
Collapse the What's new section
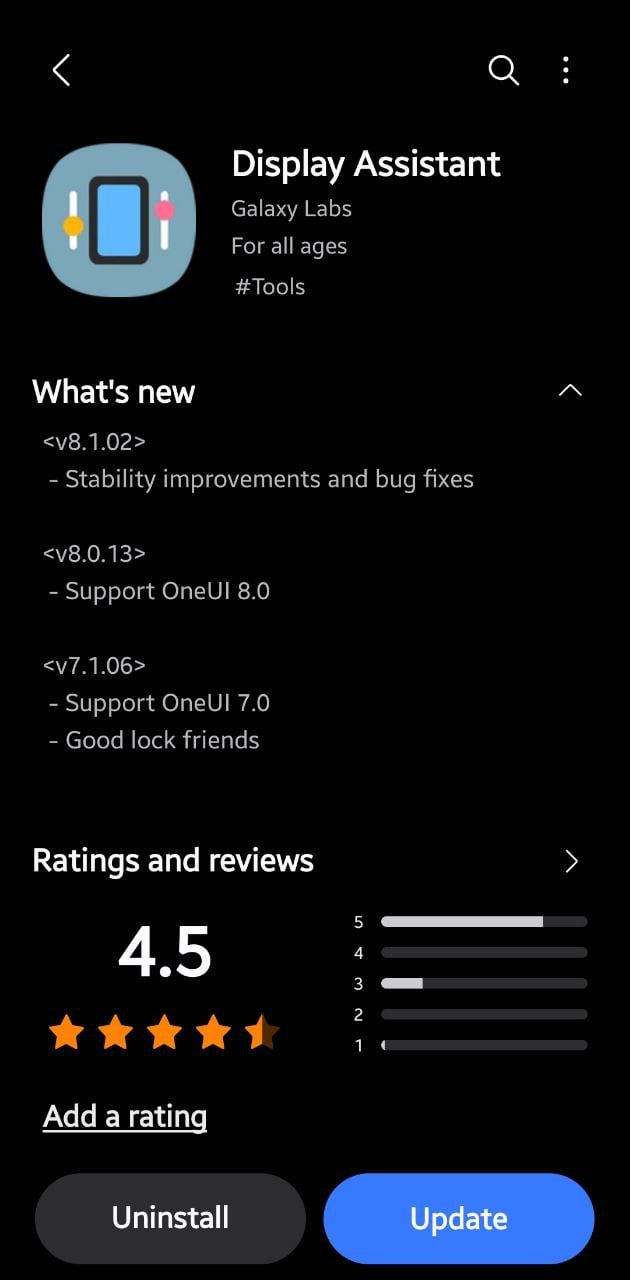[x=570, y=391]
